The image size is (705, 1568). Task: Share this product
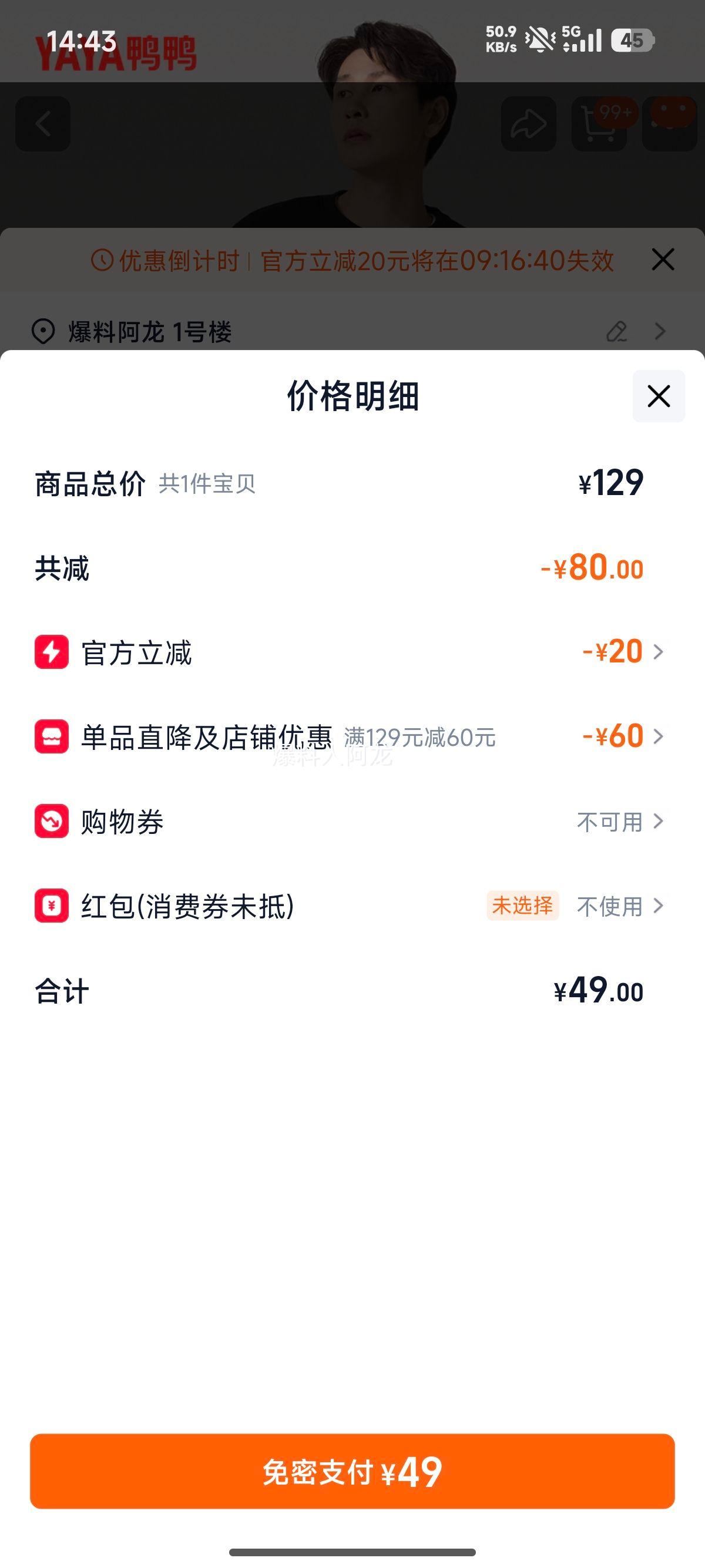(x=528, y=124)
